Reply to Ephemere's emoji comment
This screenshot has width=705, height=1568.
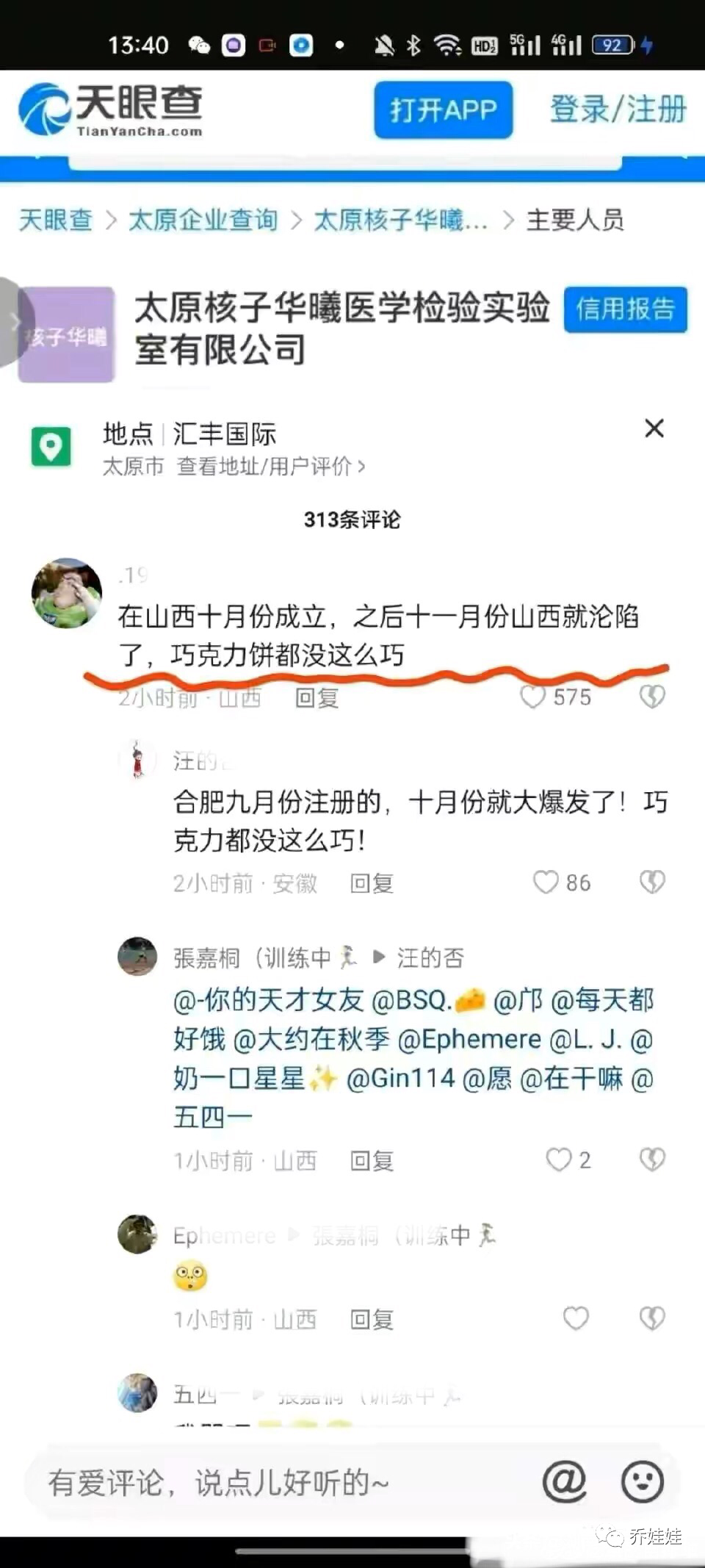tap(372, 1319)
